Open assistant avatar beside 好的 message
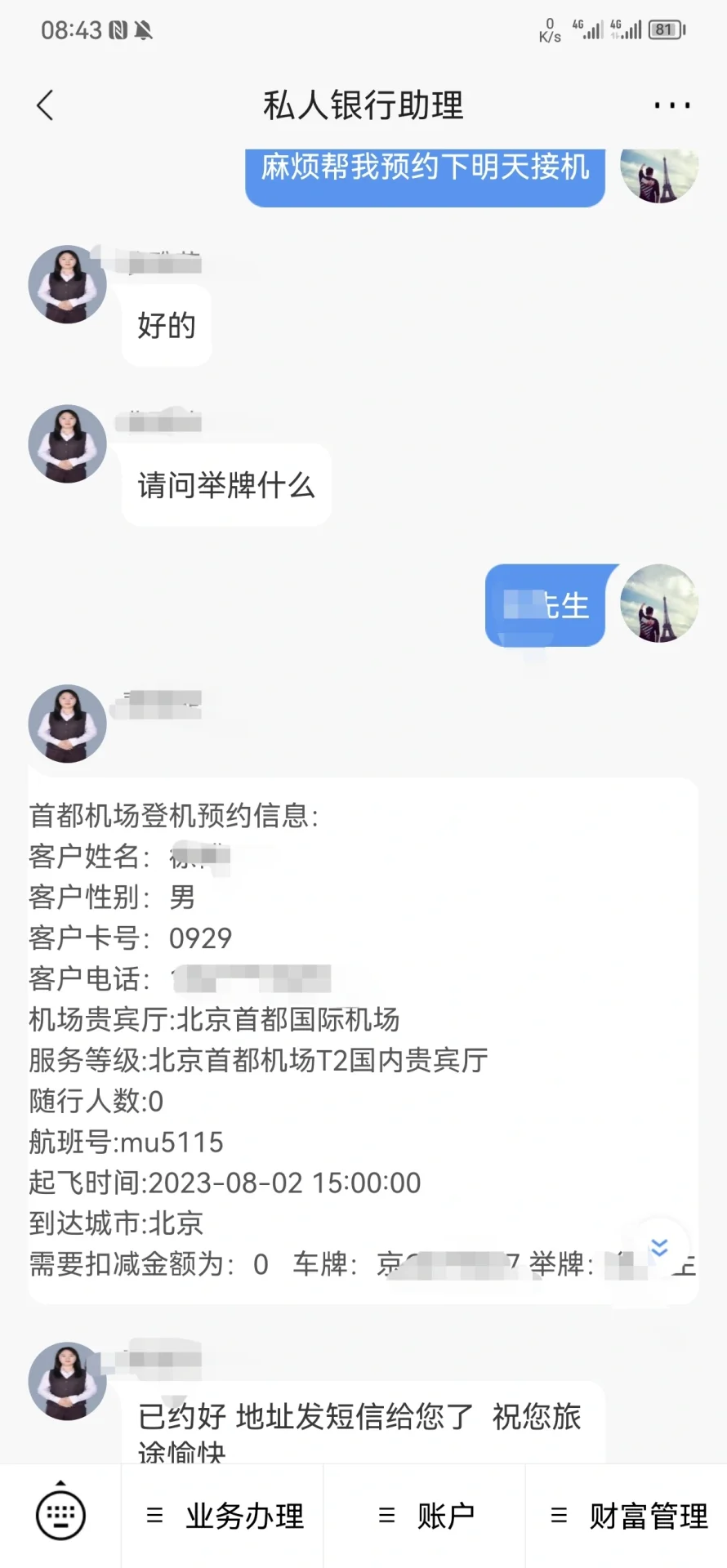This screenshot has width=727, height=1568. tap(67, 284)
